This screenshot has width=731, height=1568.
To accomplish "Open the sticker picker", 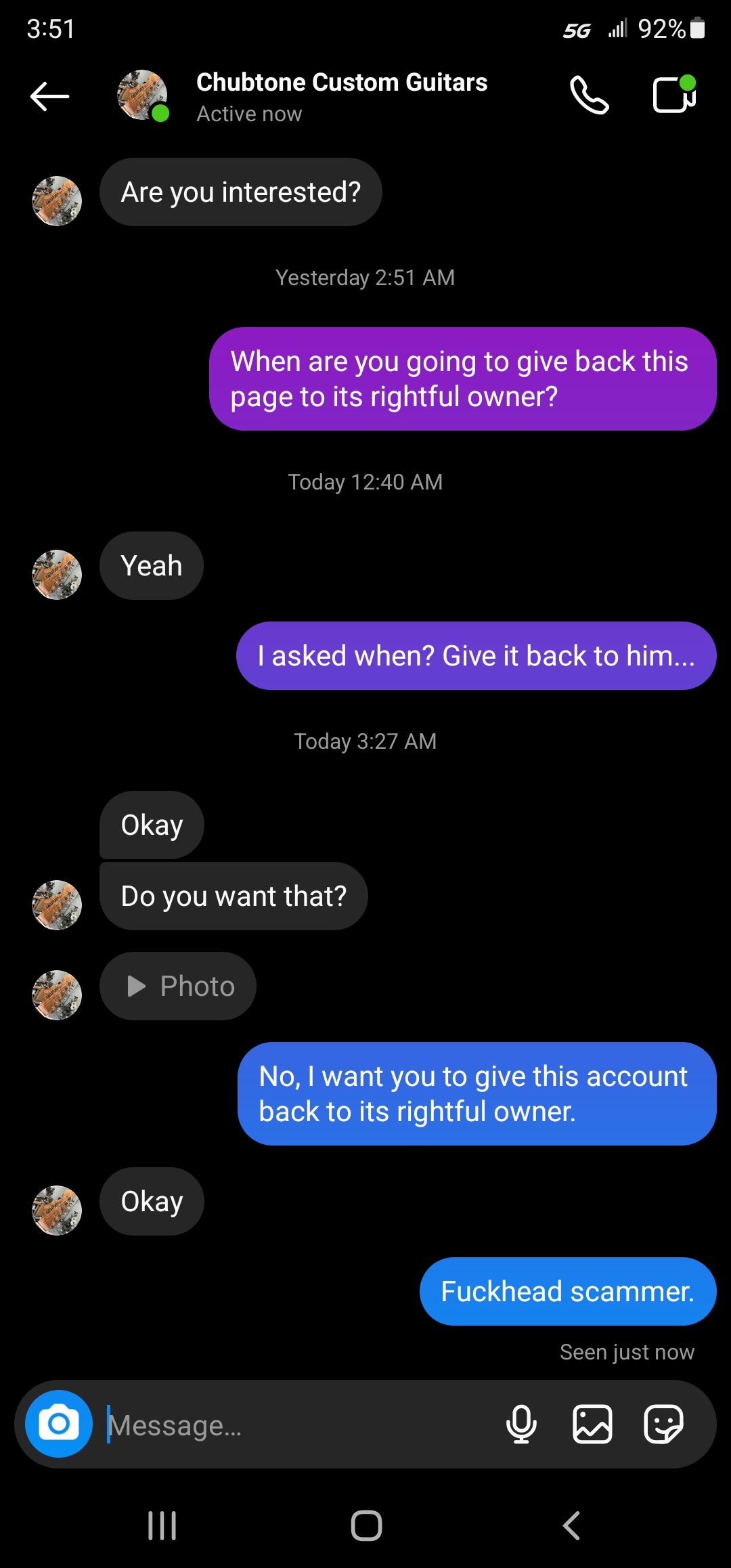I will tap(663, 1424).
